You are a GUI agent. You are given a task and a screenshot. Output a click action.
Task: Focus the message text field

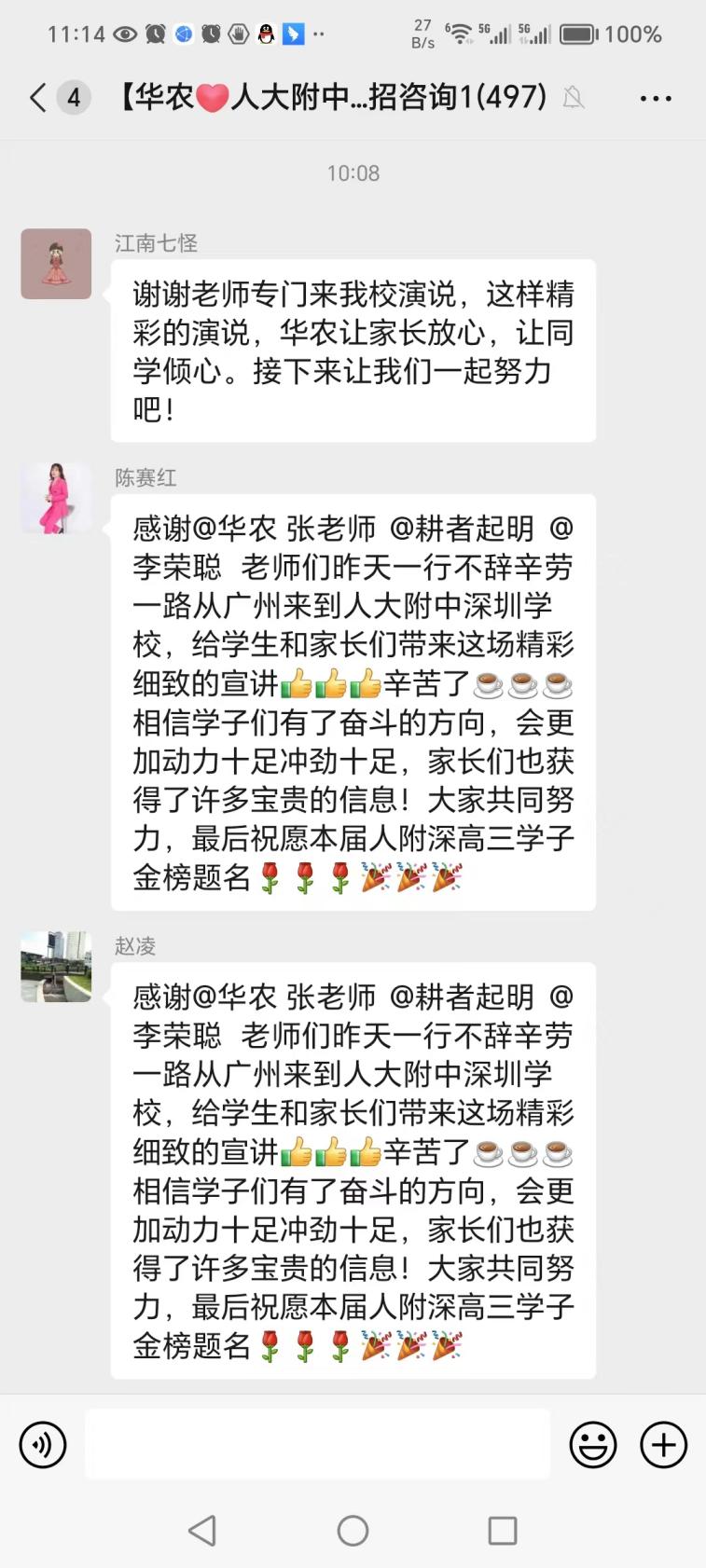pos(317,1445)
